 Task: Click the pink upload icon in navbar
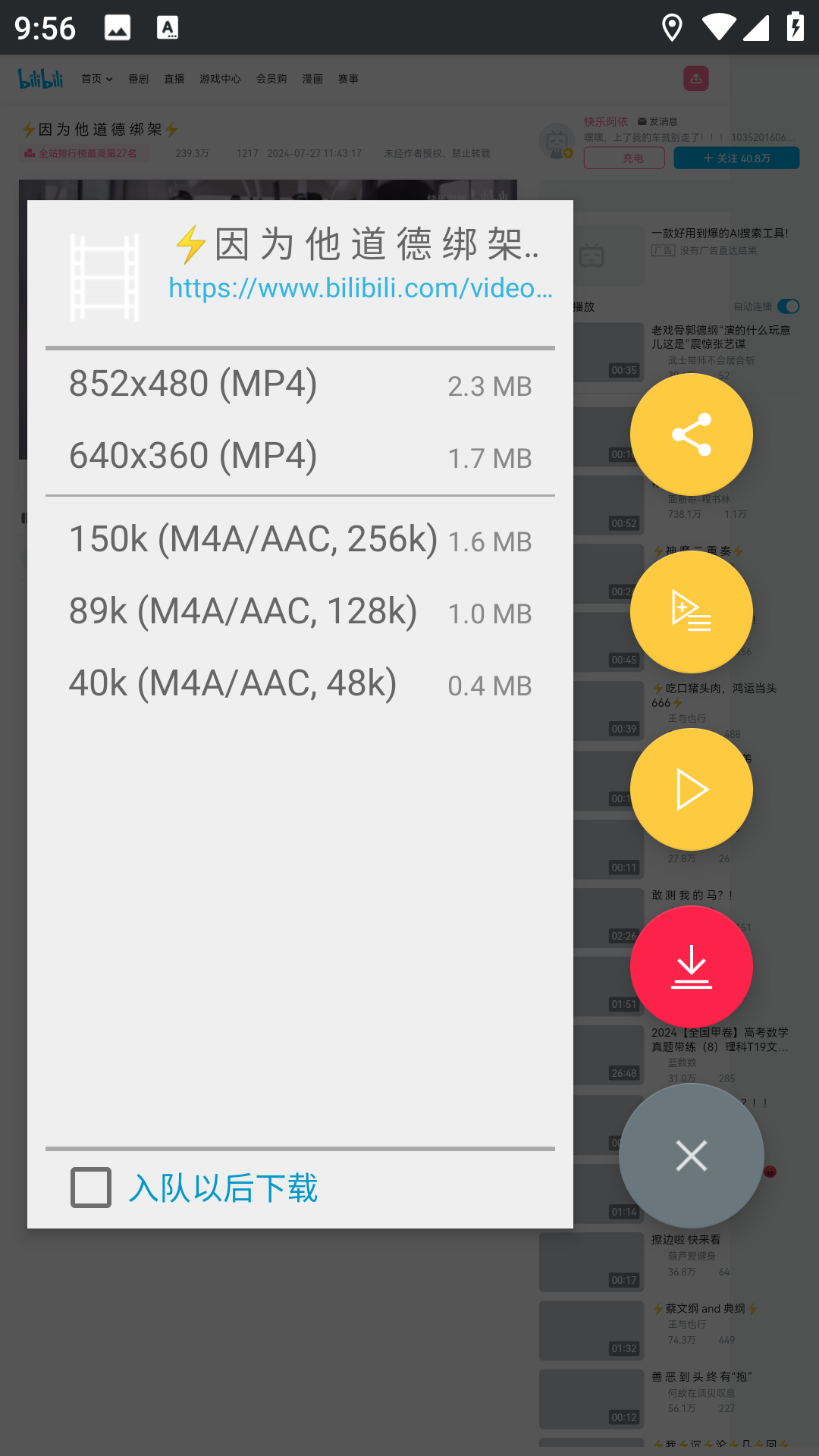click(695, 78)
